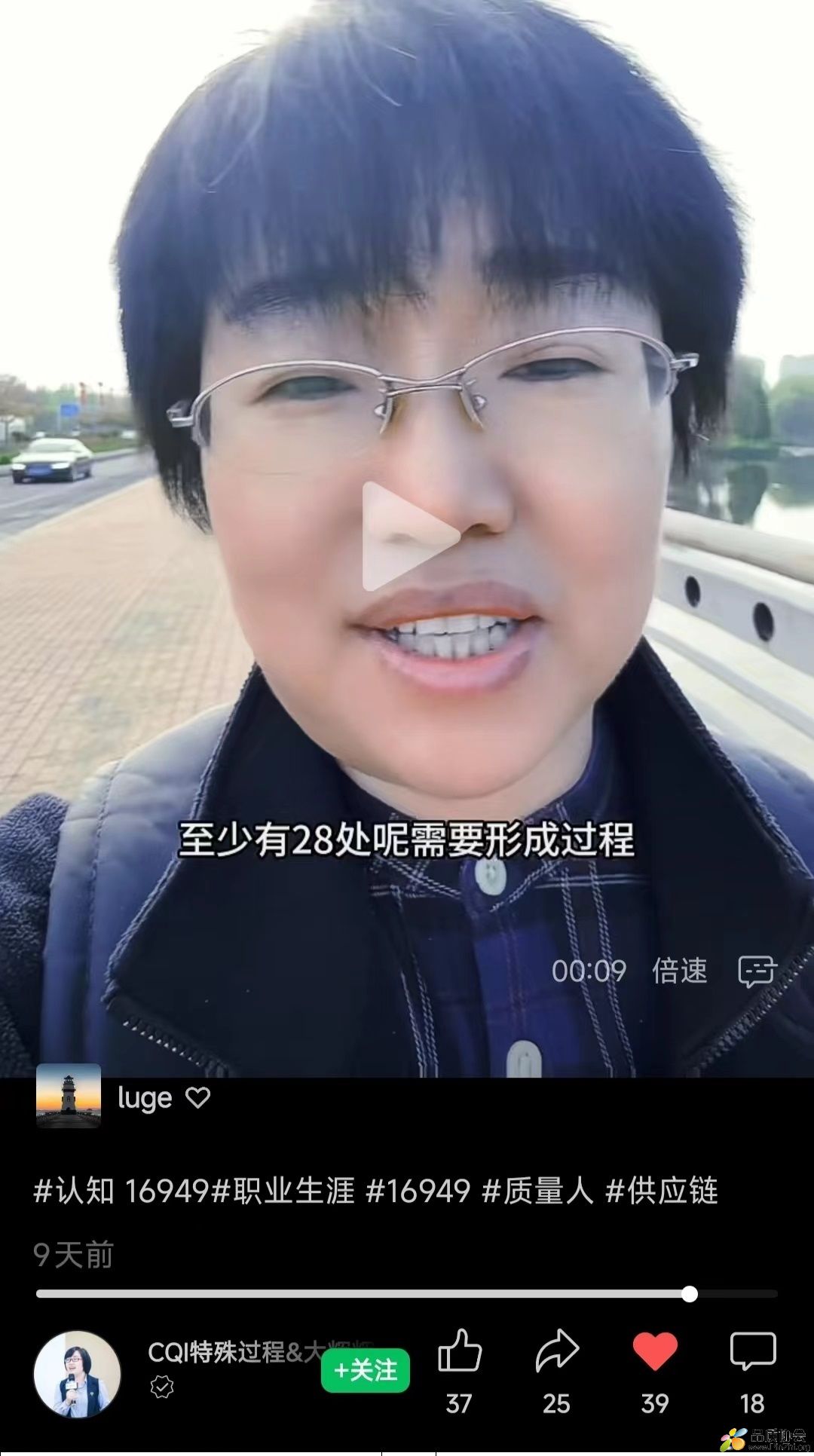Play the paused video
Viewport: 814px width, 1456px height.
[409, 537]
